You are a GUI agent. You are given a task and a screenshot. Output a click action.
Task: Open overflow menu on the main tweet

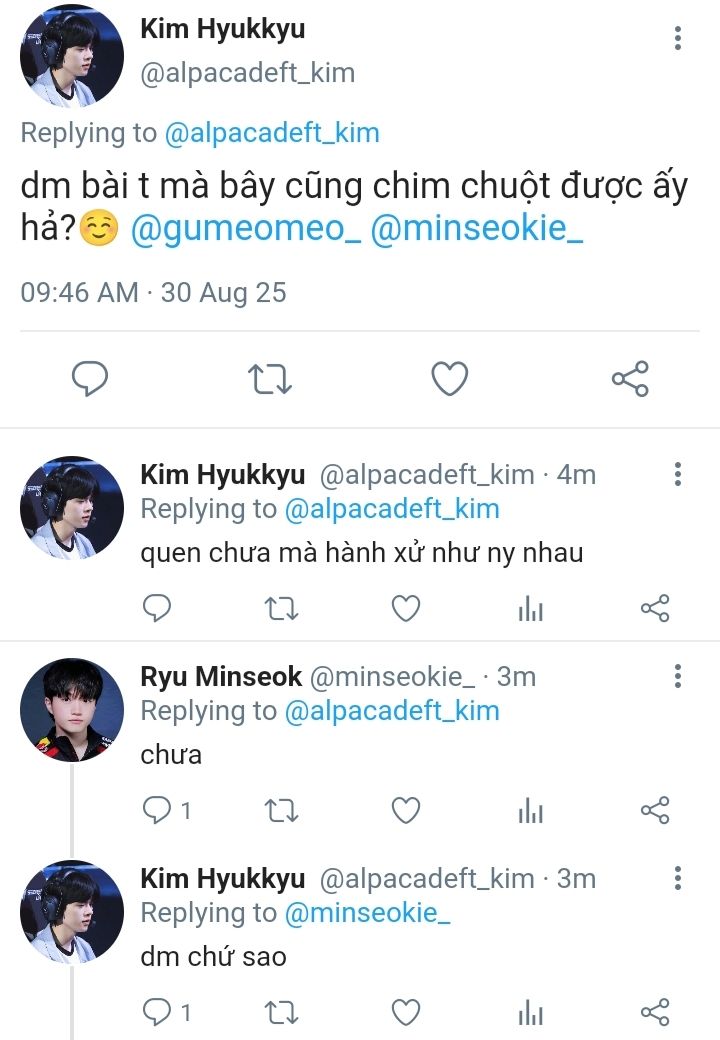click(678, 38)
